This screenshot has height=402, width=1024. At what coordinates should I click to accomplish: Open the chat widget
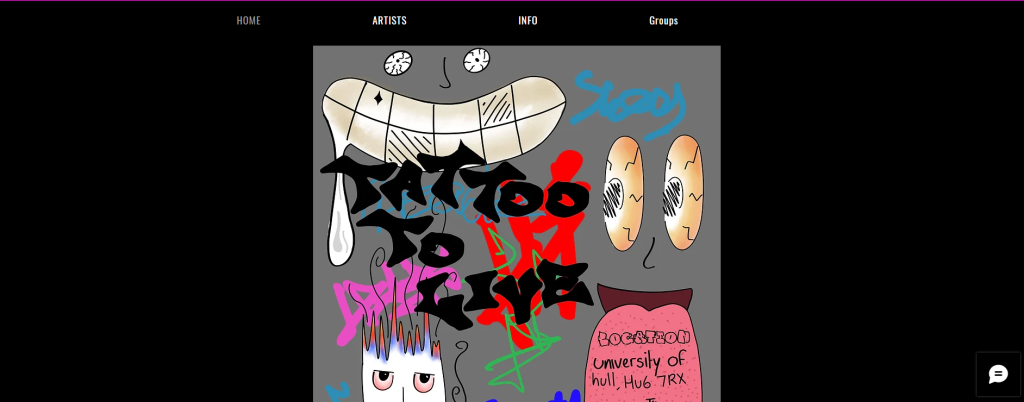(x=998, y=374)
